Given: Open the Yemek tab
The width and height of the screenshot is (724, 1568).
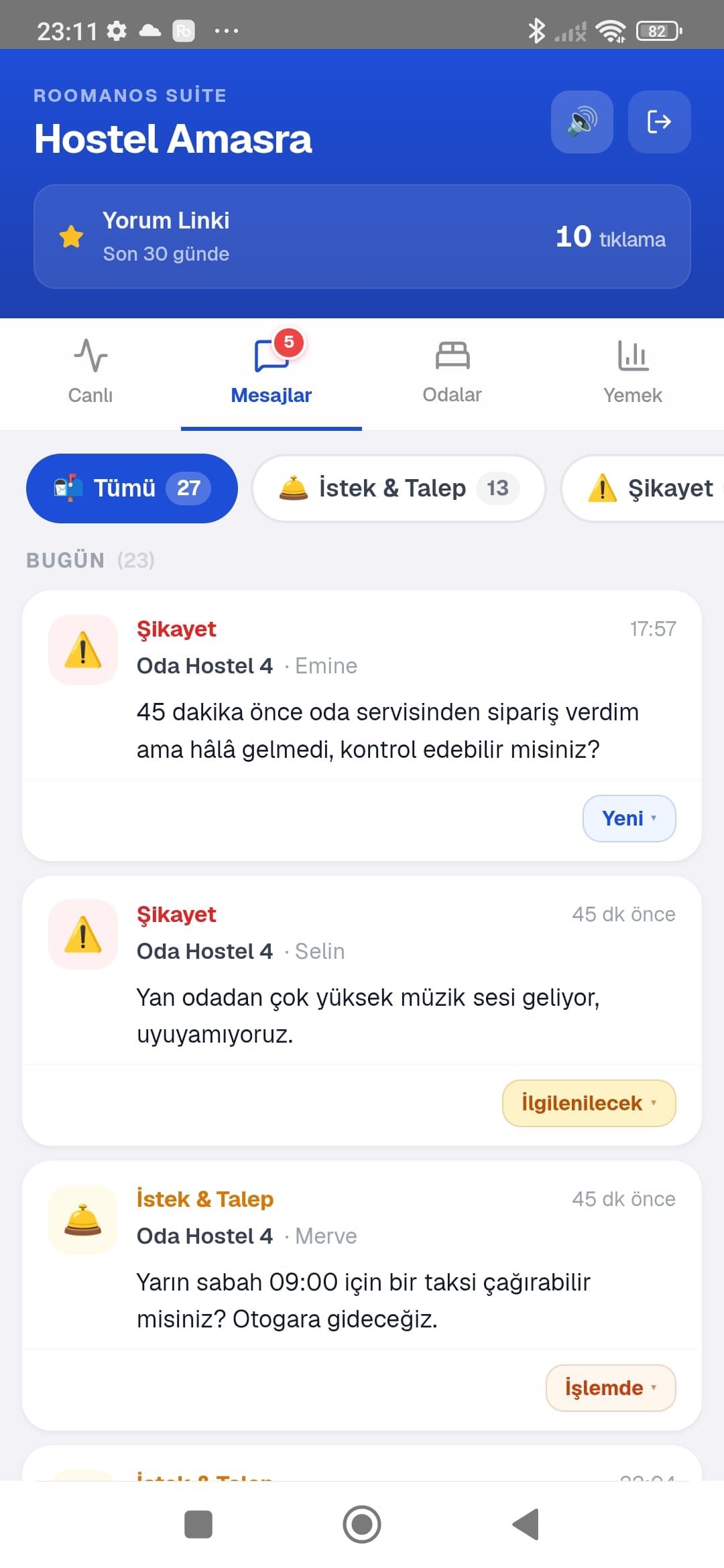Looking at the screenshot, I should [x=633, y=373].
